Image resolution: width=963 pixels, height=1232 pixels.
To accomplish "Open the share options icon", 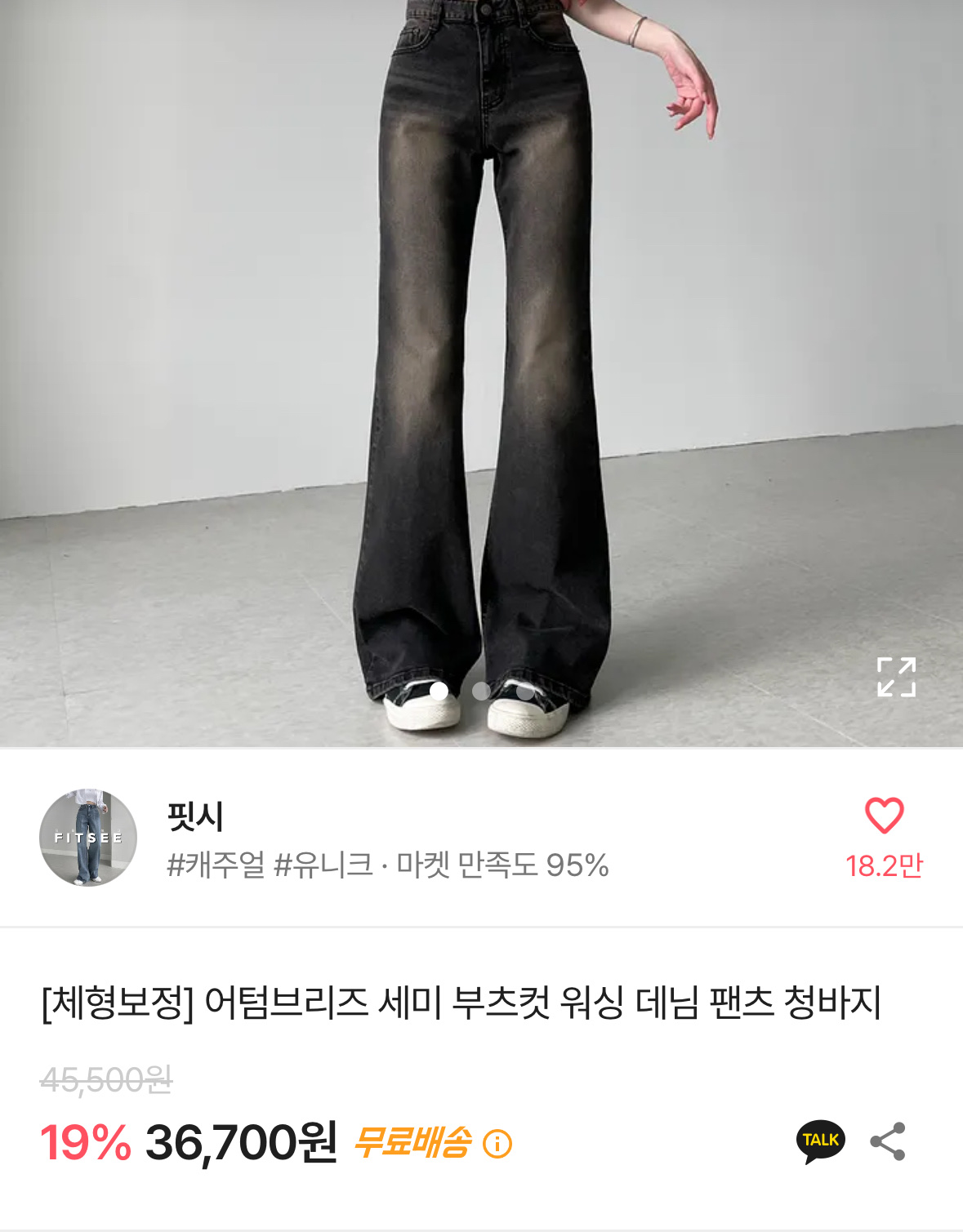I will pyautogui.click(x=888, y=1141).
